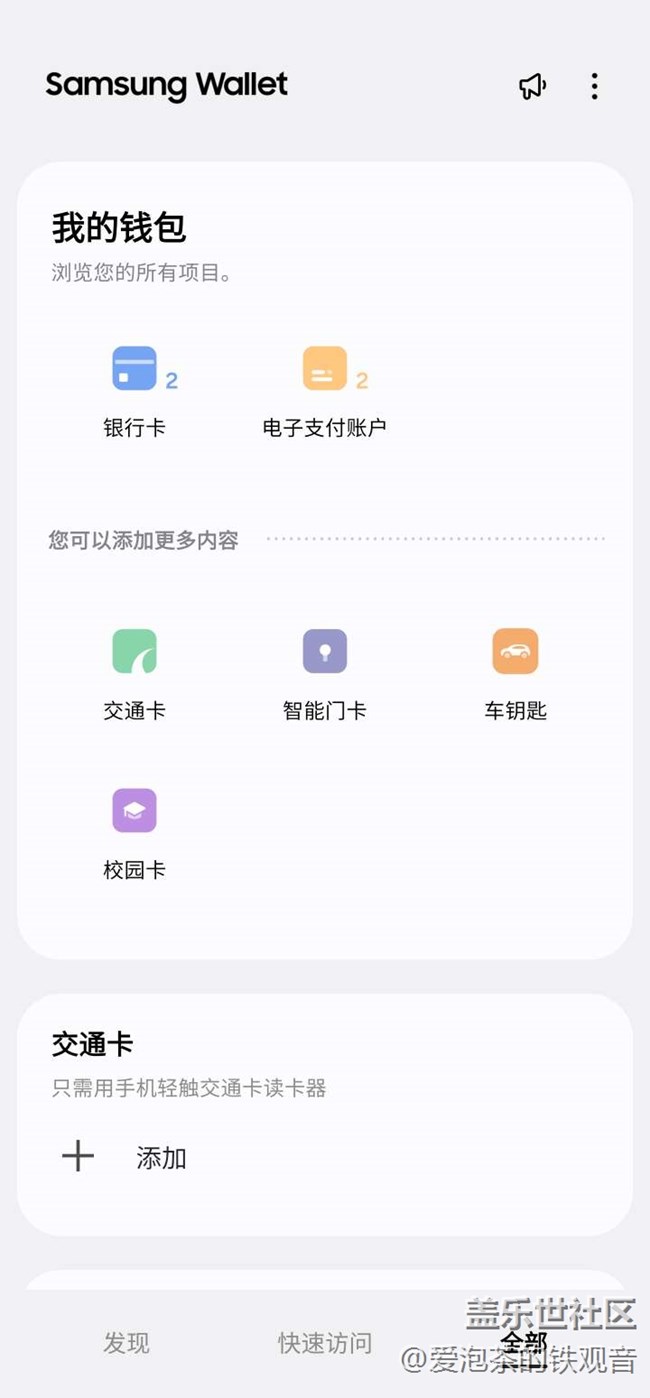Switch to the 全部 tab

[x=524, y=1341]
